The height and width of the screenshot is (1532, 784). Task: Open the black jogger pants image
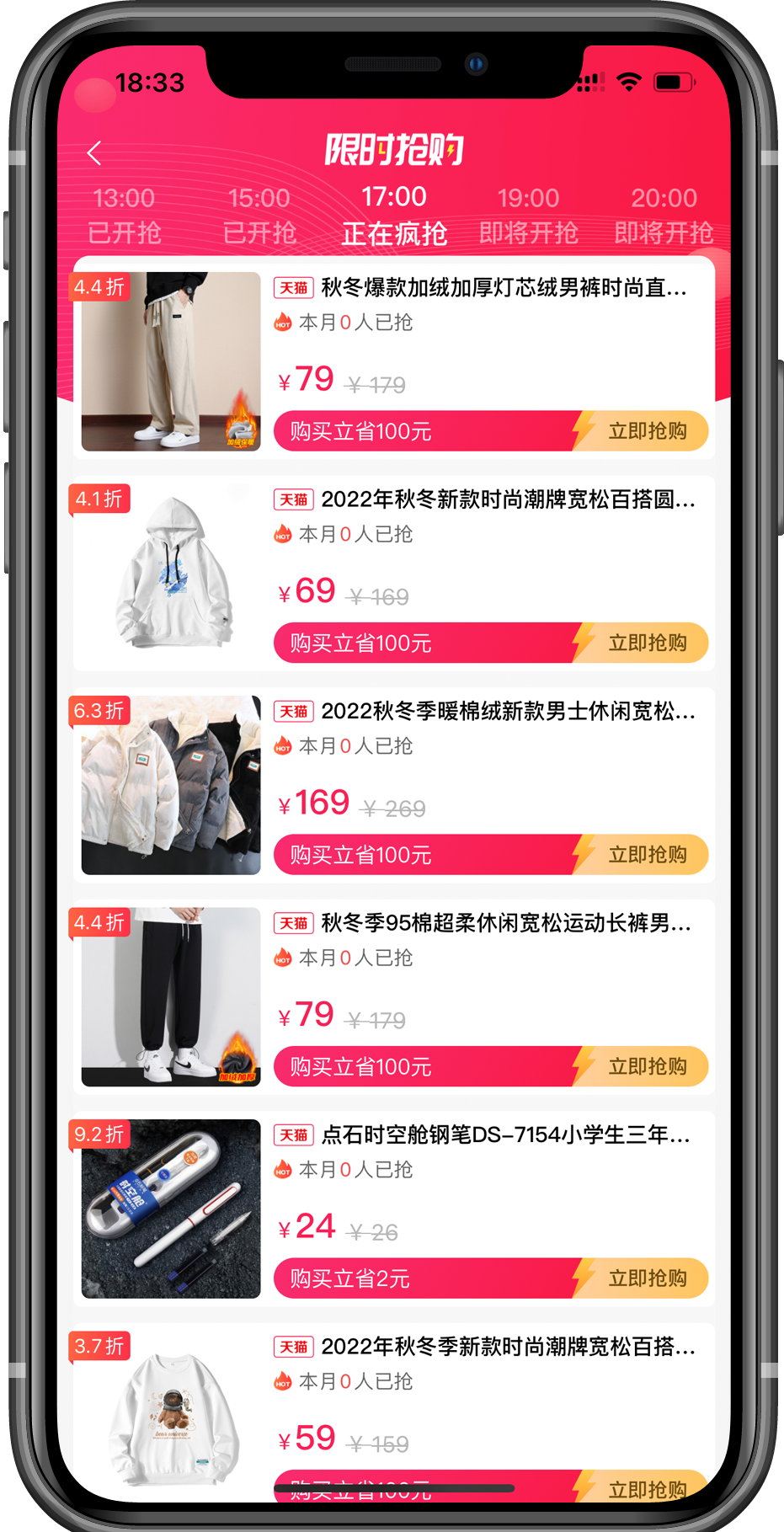(171, 996)
